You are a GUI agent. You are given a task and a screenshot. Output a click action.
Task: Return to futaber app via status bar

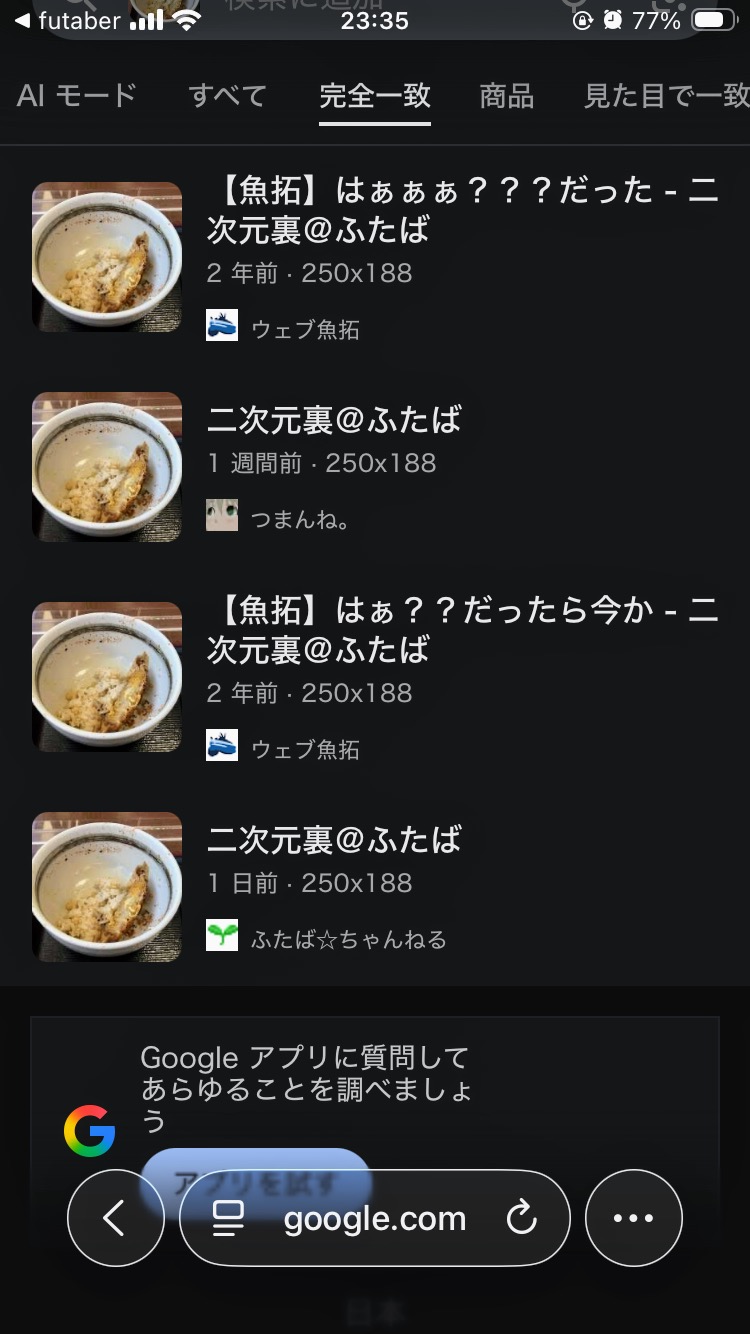pos(68,20)
